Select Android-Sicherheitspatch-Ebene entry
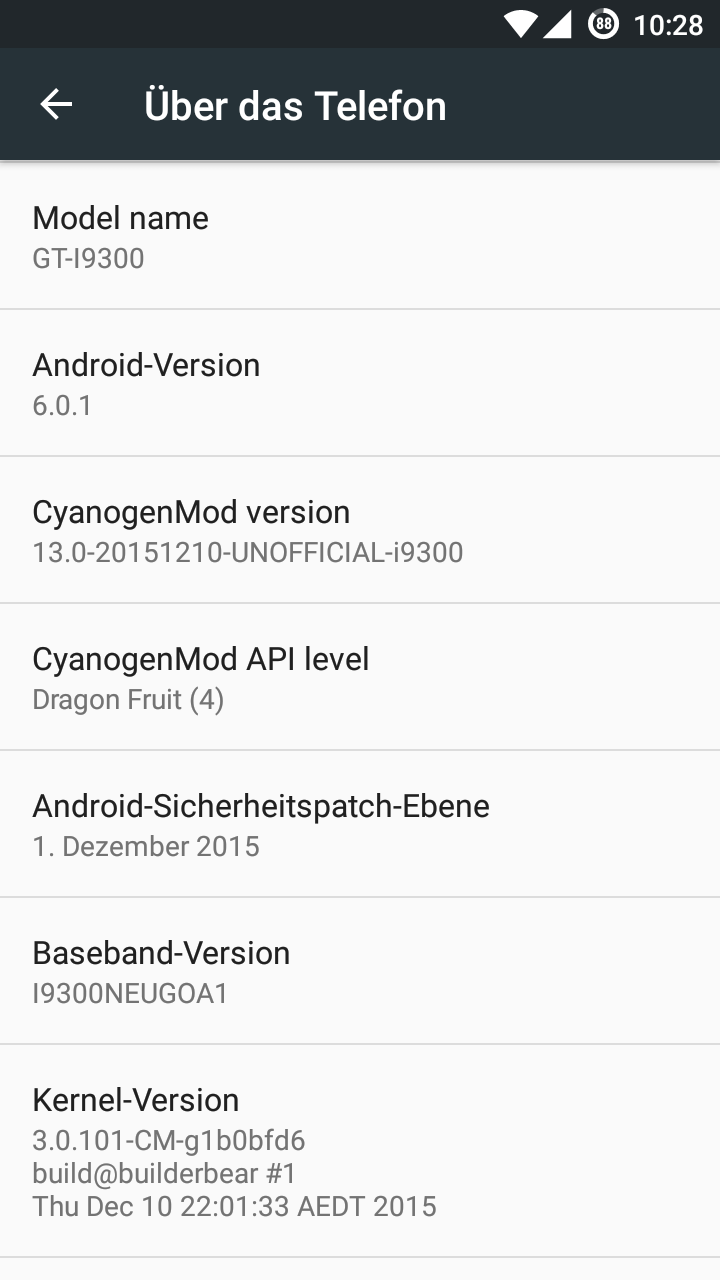The image size is (720, 1280). pyautogui.click(x=360, y=825)
